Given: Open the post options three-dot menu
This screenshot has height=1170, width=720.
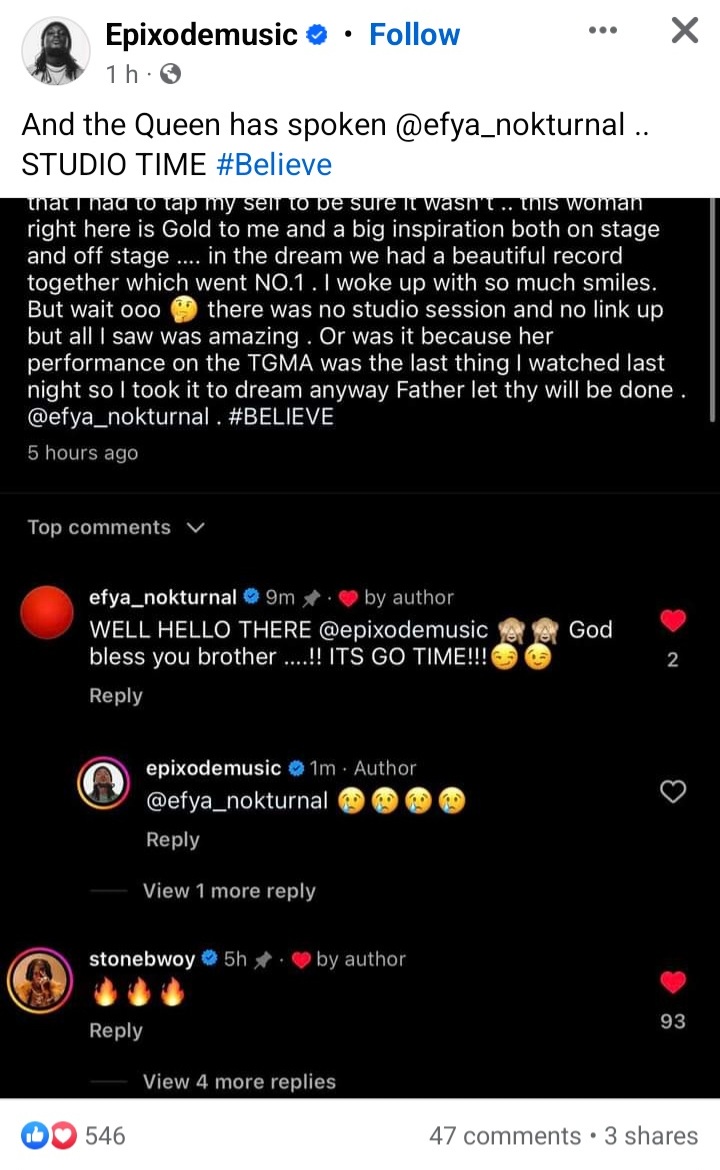Looking at the screenshot, I should [x=603, y=30].
